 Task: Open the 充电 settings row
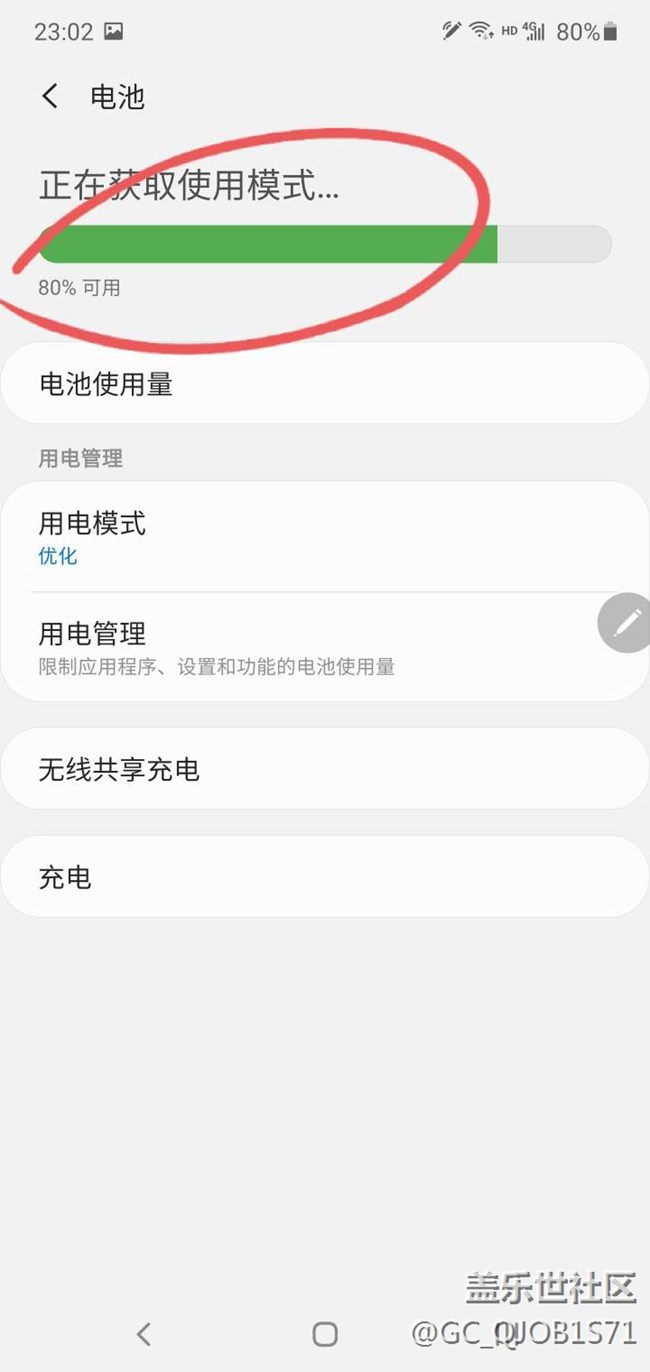point(324,878)
